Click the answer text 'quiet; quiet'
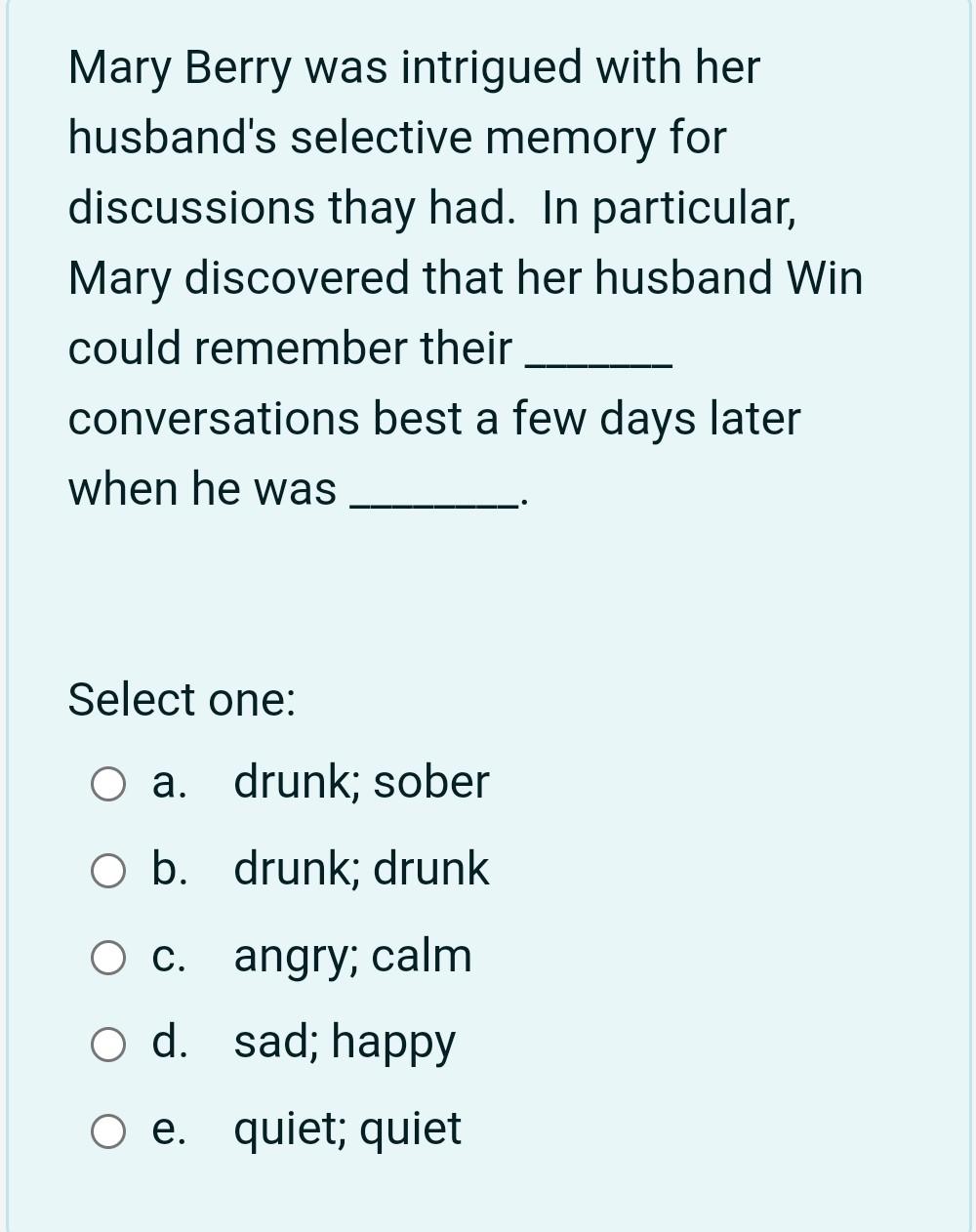 tap(346, 1129)
